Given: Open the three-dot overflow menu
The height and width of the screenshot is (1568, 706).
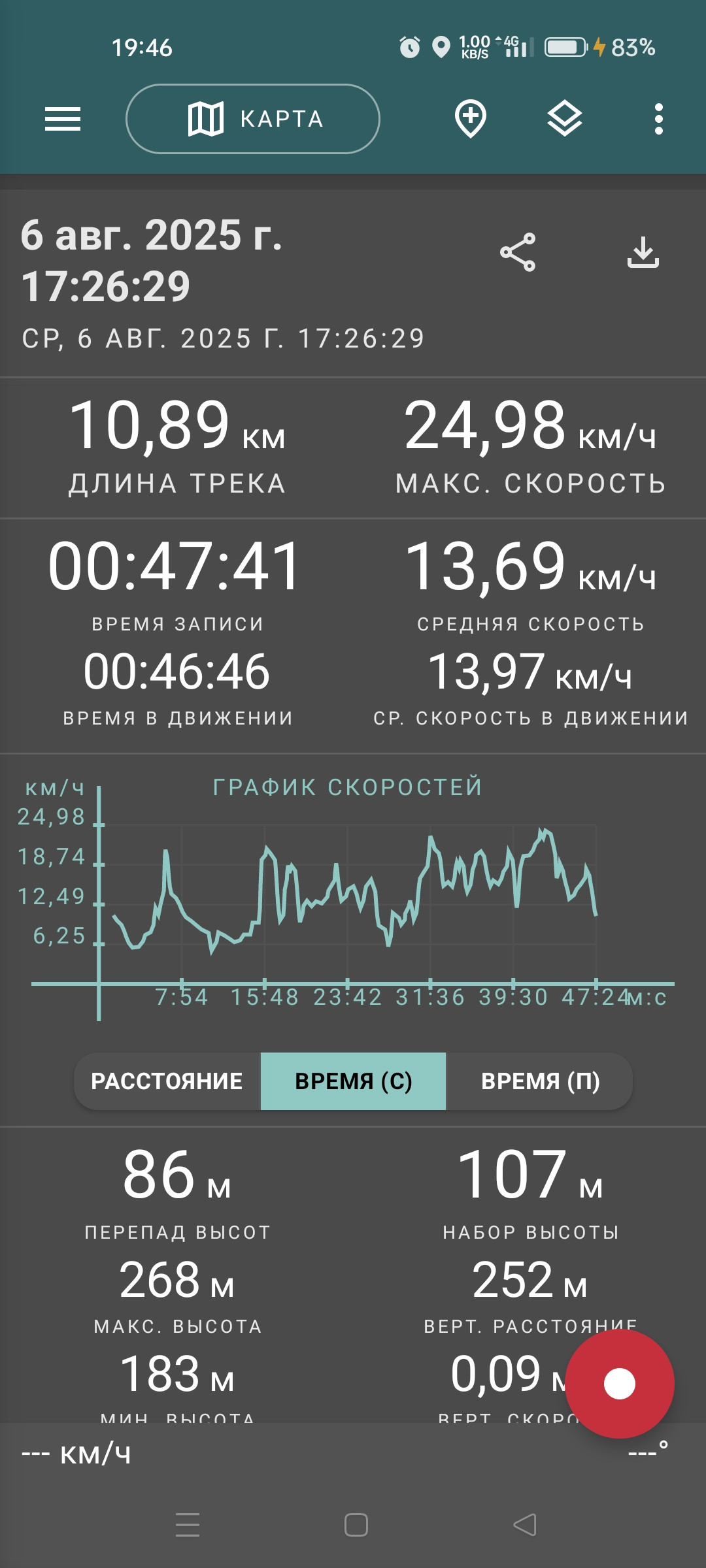Looking at the screenshot, I should click(659, 119).
